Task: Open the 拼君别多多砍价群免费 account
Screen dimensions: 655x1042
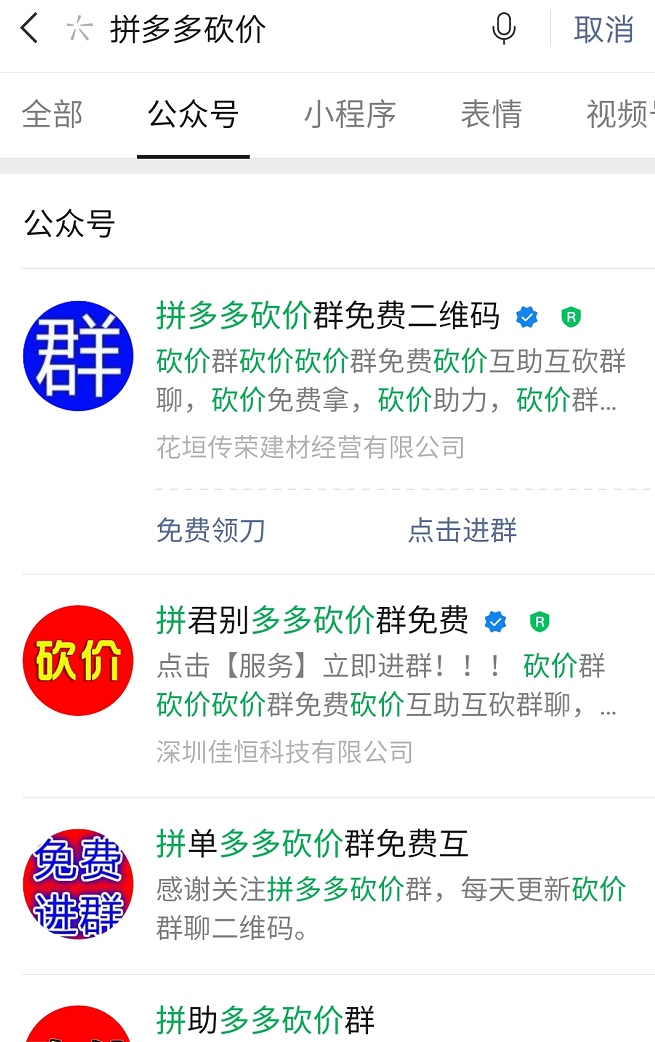Action: click(x=312, y=621)
